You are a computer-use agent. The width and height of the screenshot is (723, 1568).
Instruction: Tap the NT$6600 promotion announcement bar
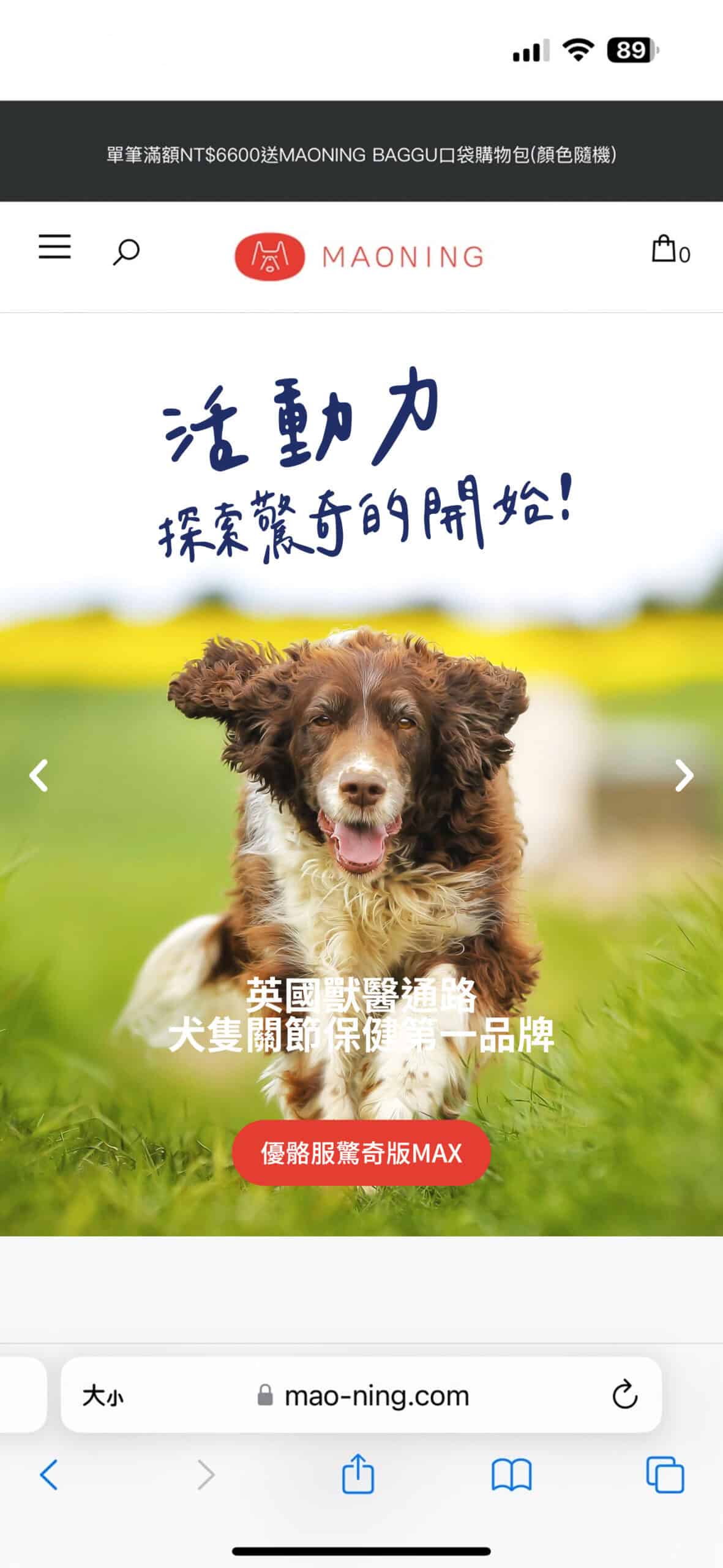click(361, 155)
